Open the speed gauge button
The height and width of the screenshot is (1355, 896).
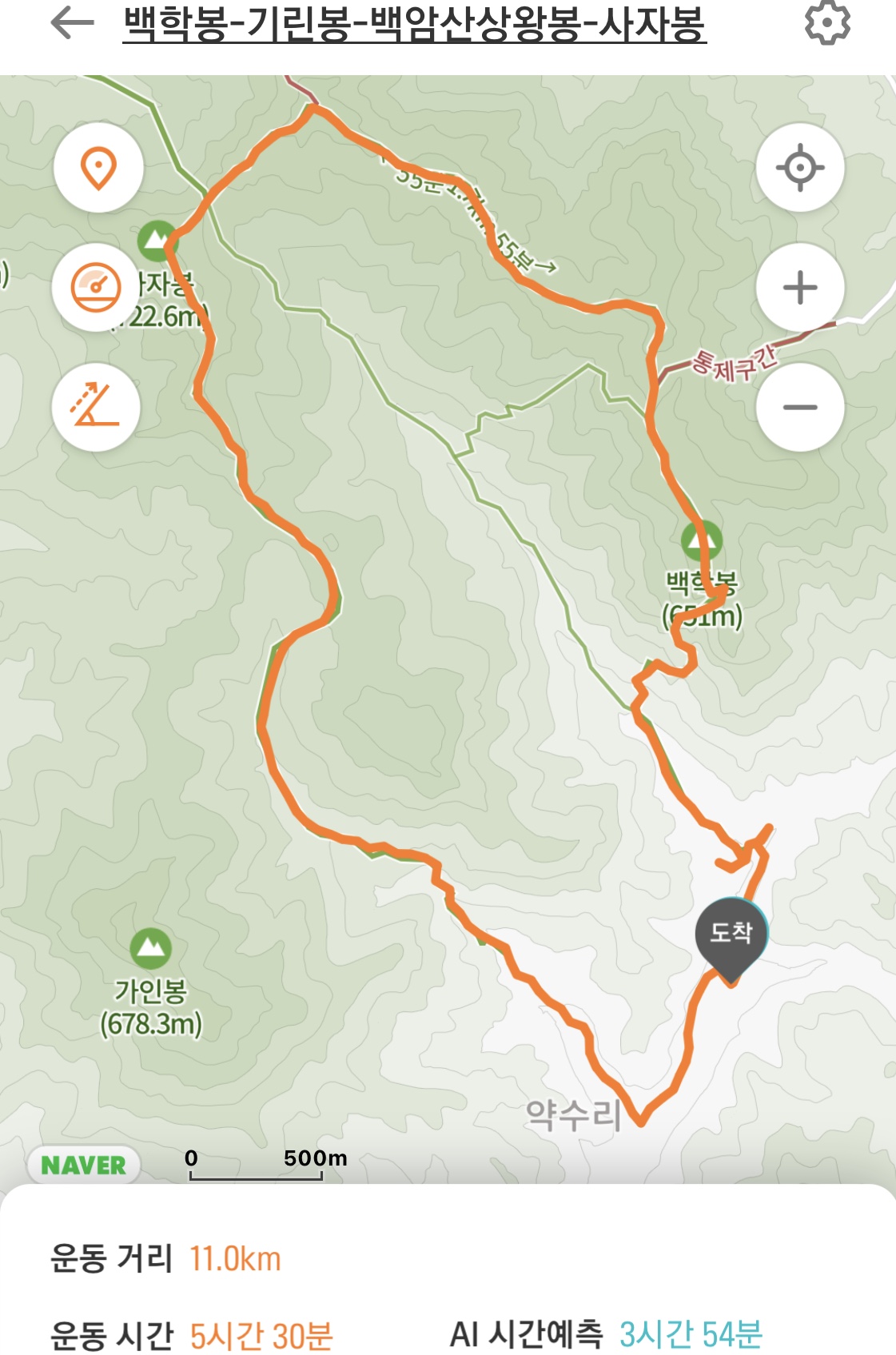[x=97, y=288]
